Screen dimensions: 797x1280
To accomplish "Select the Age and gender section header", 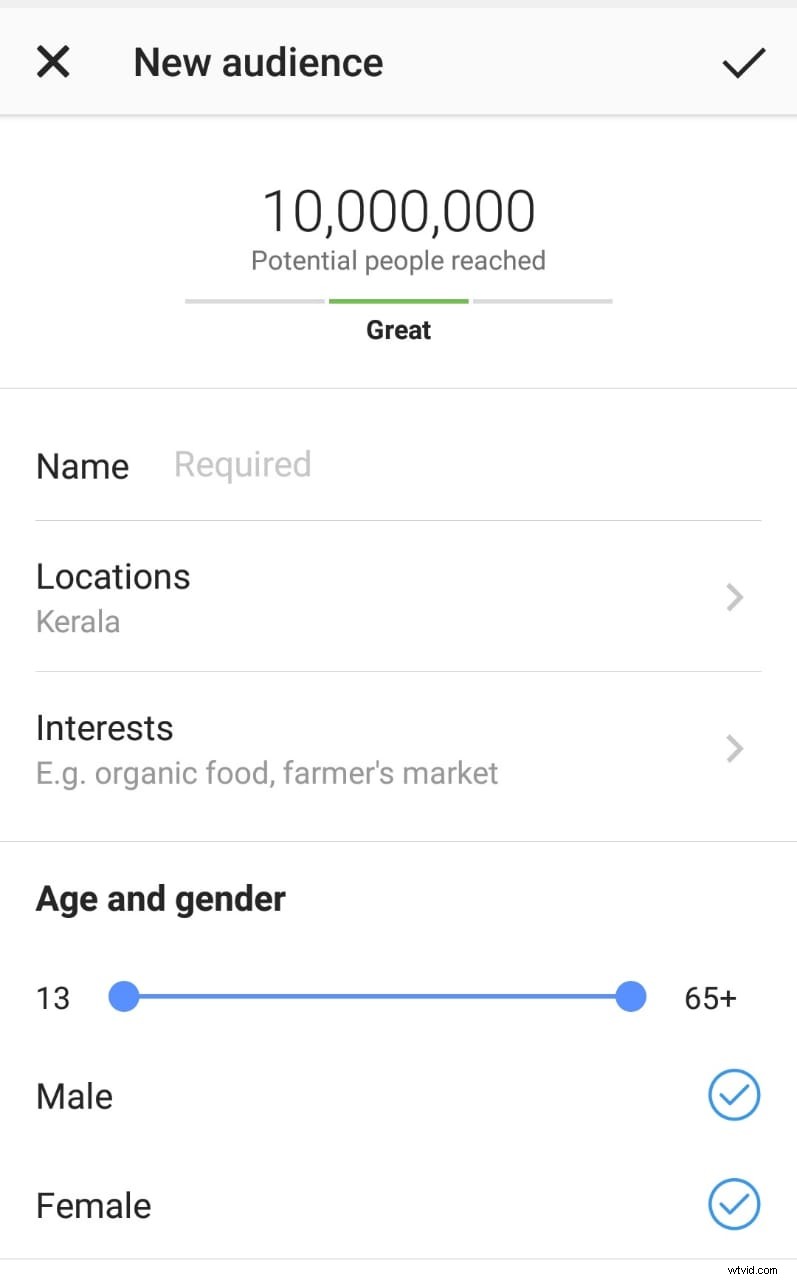I will tap(160, 898).
